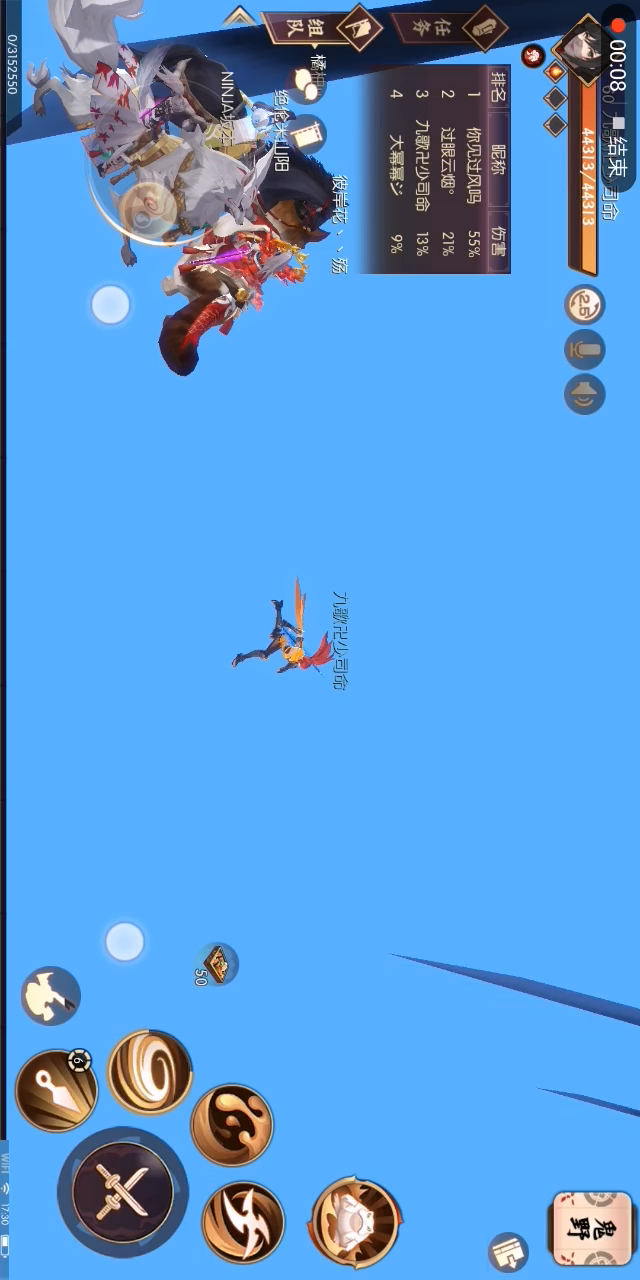Open the chat message icon beside 鬼野
This screenshot has height=1280, width=640.
[509, 1252]
